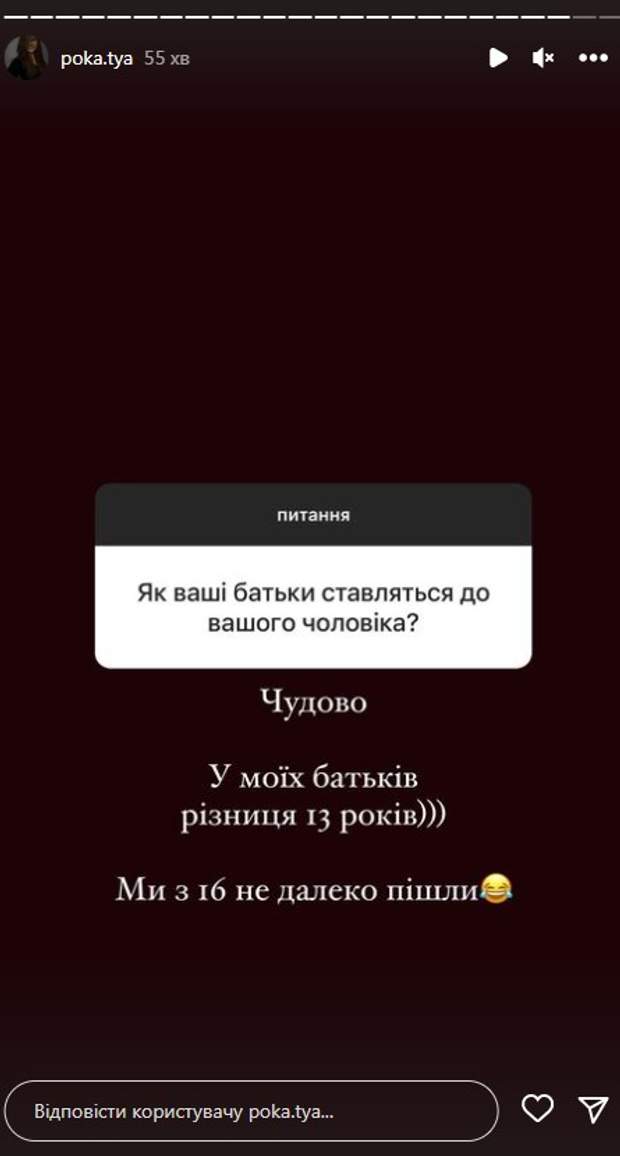This screenshot has height=1156, width=620.
Task: Open poka.tya profile avatar
Action: [26, 58]
